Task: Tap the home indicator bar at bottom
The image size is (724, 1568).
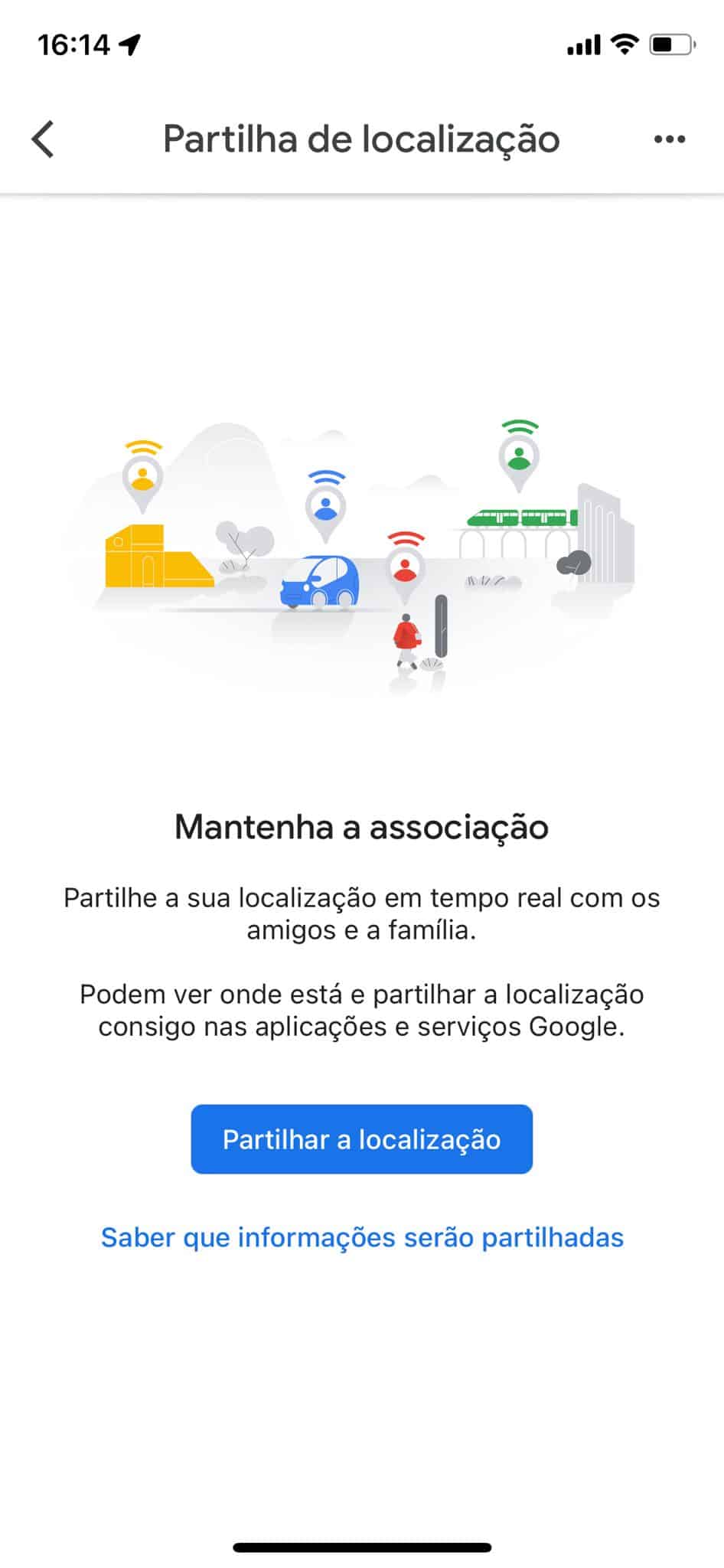Action: (361, 1547)
